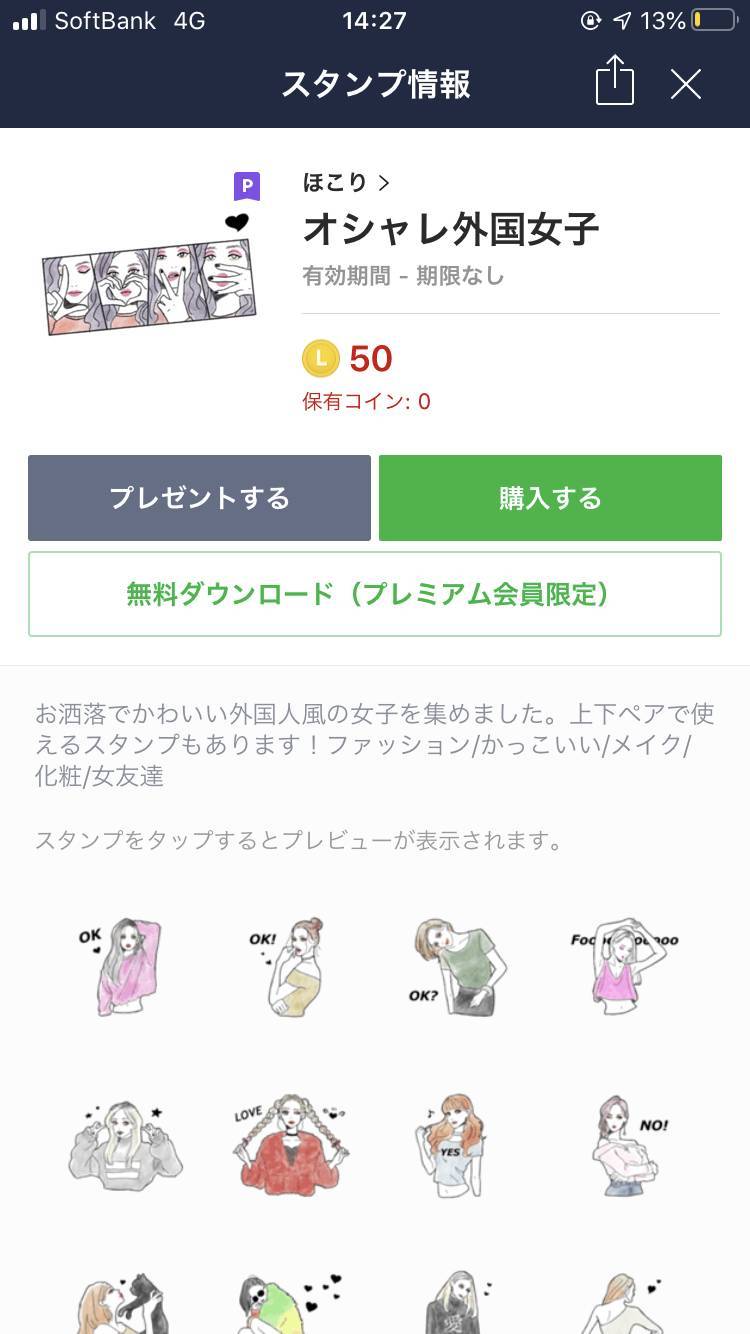Preview the OK! sticker with hair bun
This screenshot has width=750, height=1334.
click(290, 965)
